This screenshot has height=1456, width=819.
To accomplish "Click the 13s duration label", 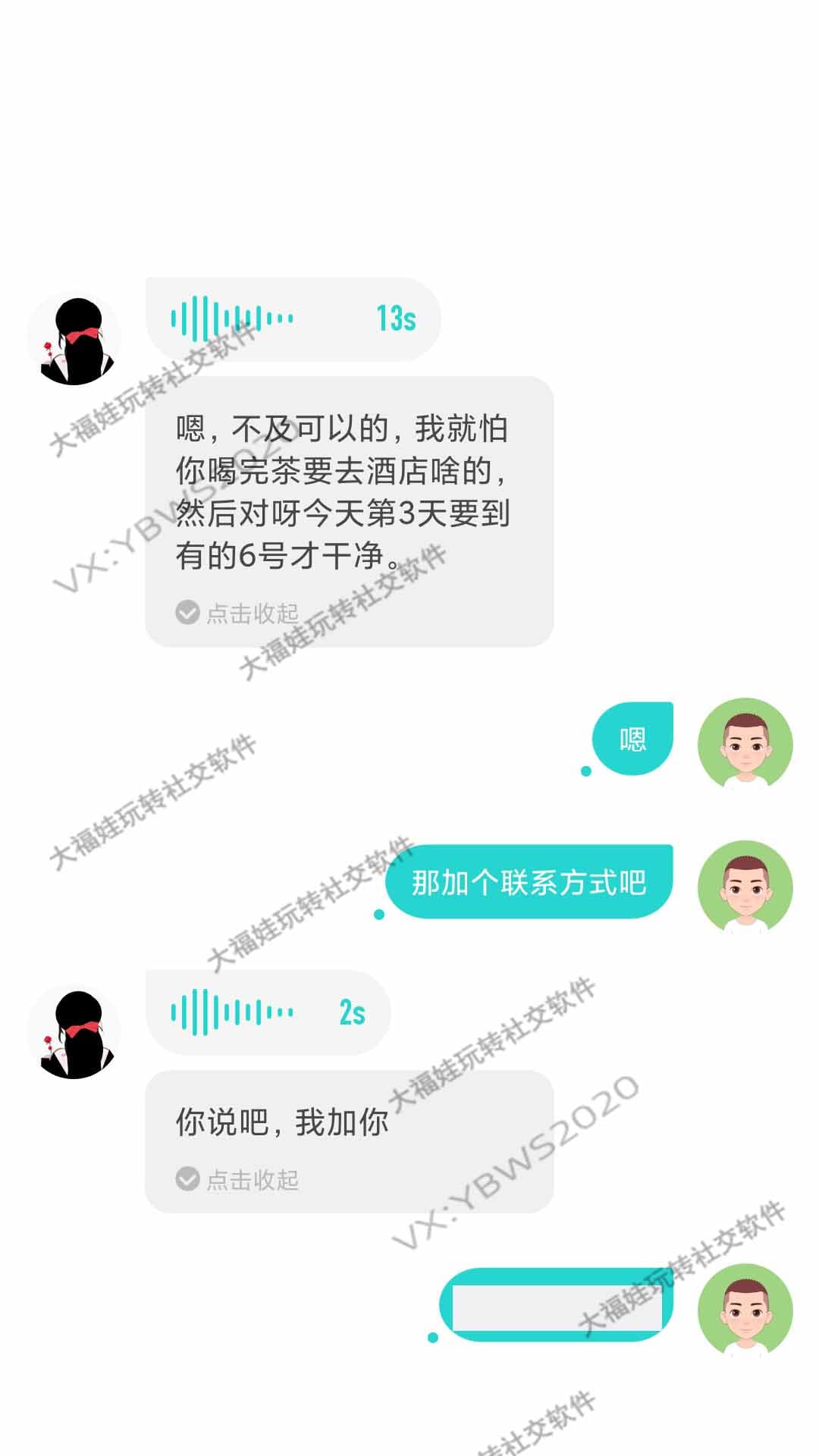I will [x=394, y=320].
